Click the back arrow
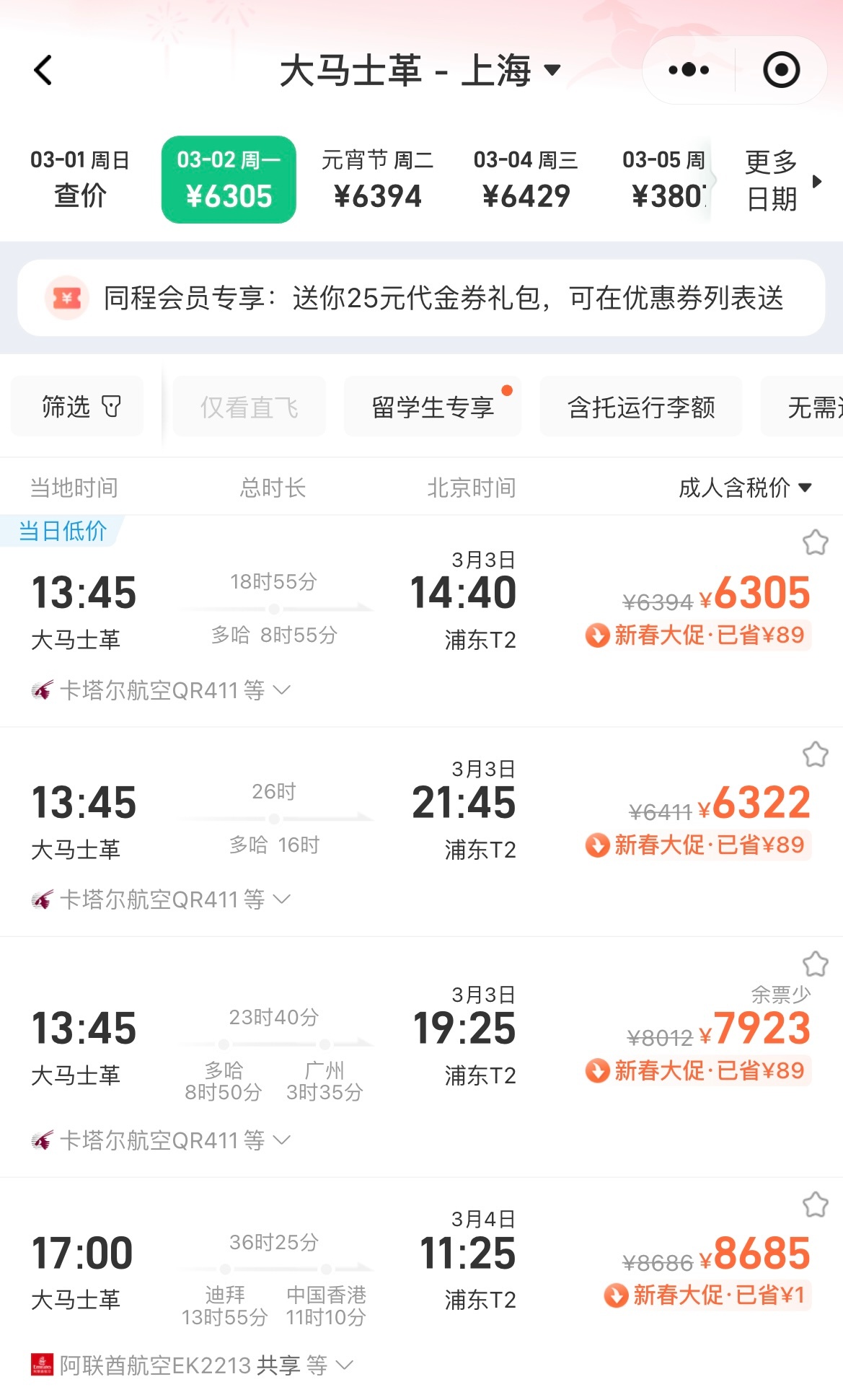Image resolution: width=843 pixels, height=1400 pixels. pyautogui.click(x=43, y=70)
